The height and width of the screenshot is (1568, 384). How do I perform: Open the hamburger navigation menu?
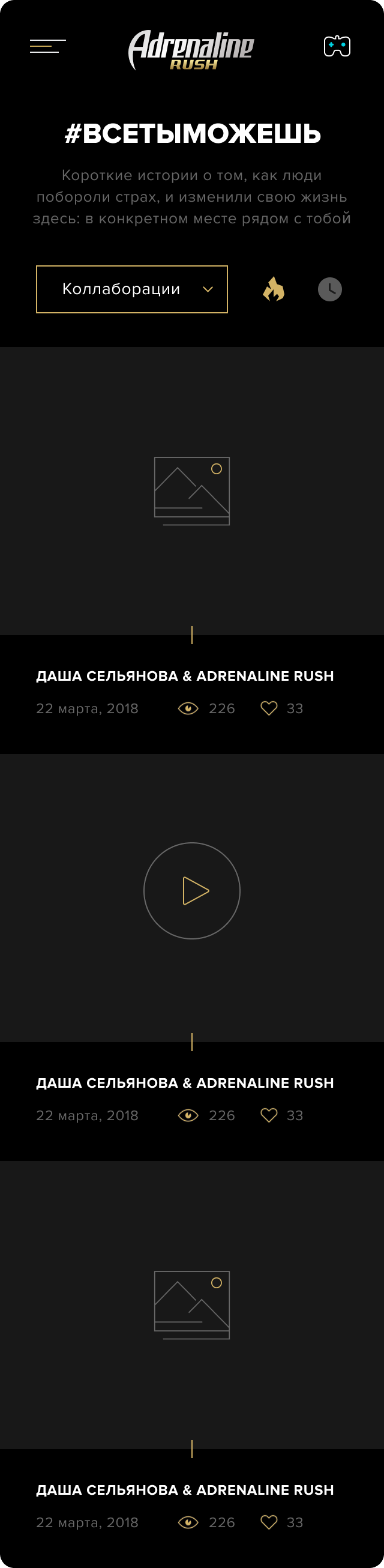point(47,46)
